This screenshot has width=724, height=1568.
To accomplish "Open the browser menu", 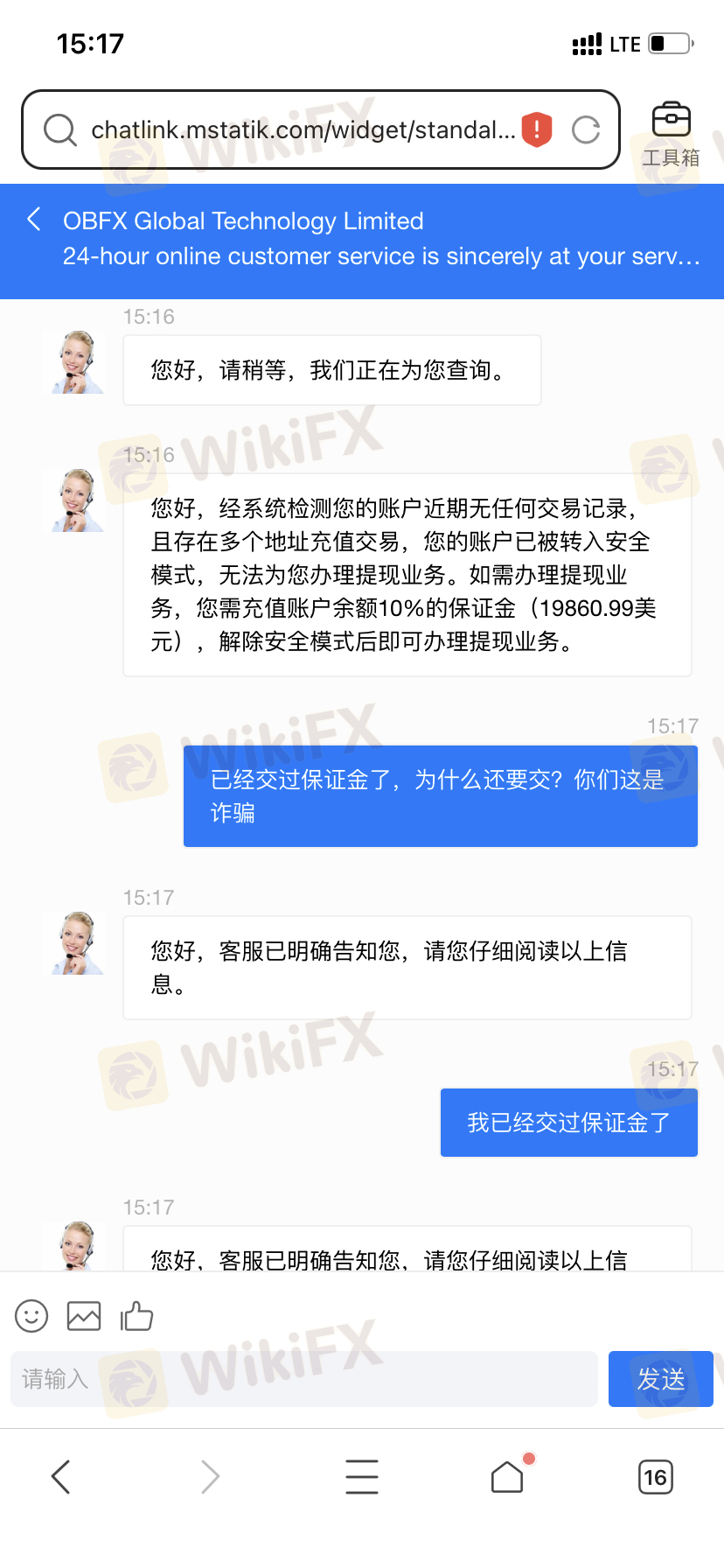I will tap(362, 1477).
